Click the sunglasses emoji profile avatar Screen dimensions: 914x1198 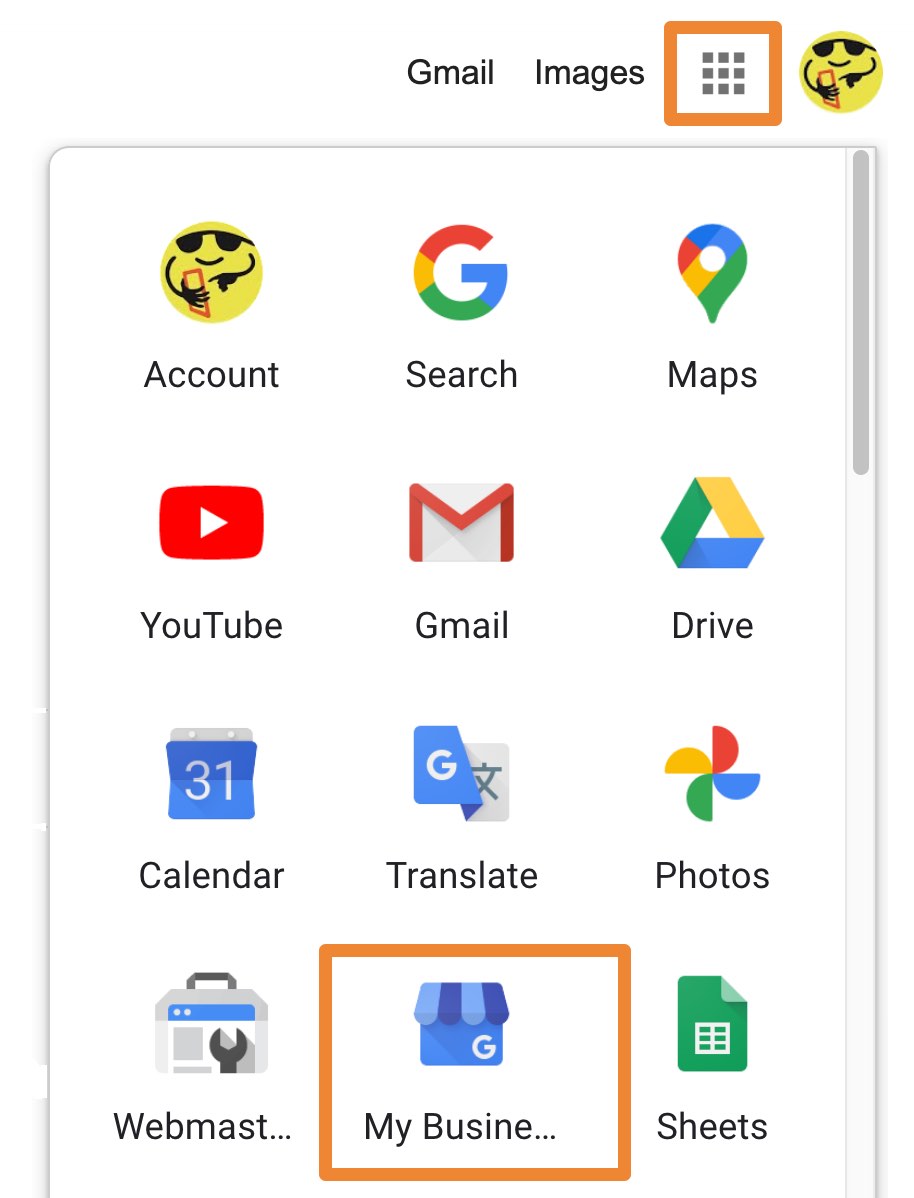coord(841,73)
